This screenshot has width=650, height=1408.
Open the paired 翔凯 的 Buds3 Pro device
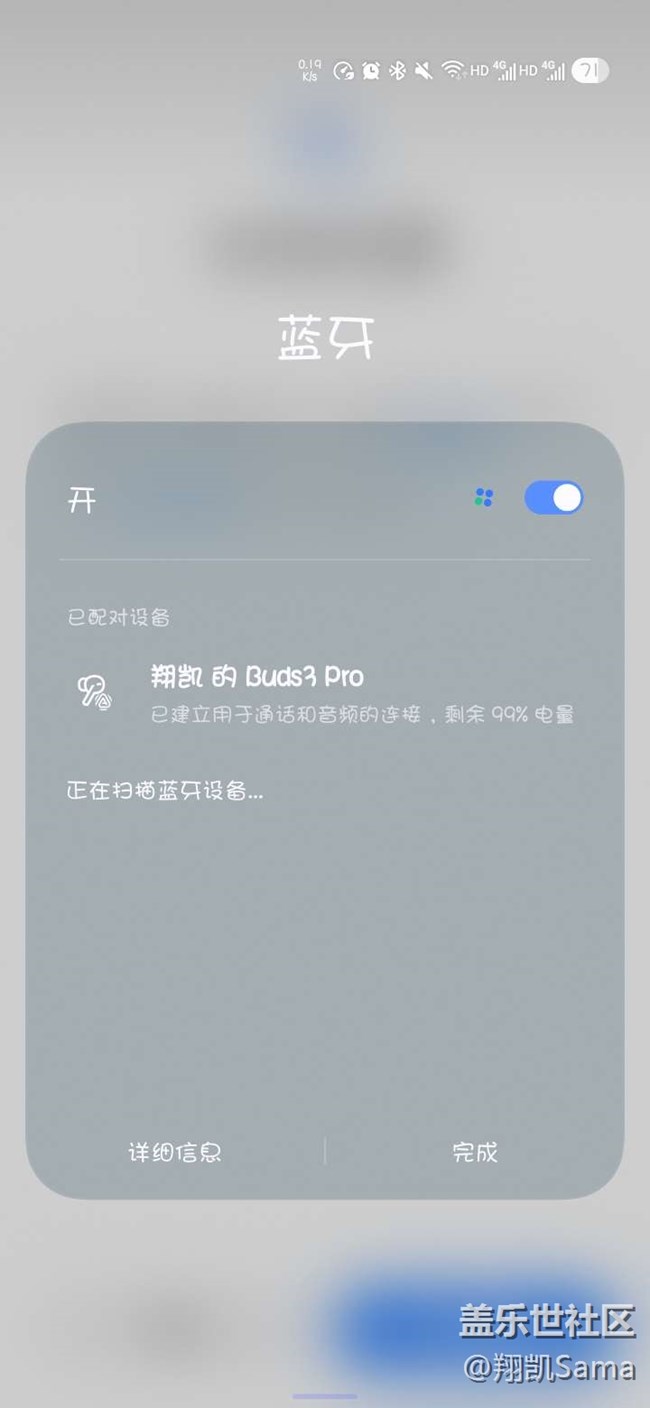click(325, 693)
